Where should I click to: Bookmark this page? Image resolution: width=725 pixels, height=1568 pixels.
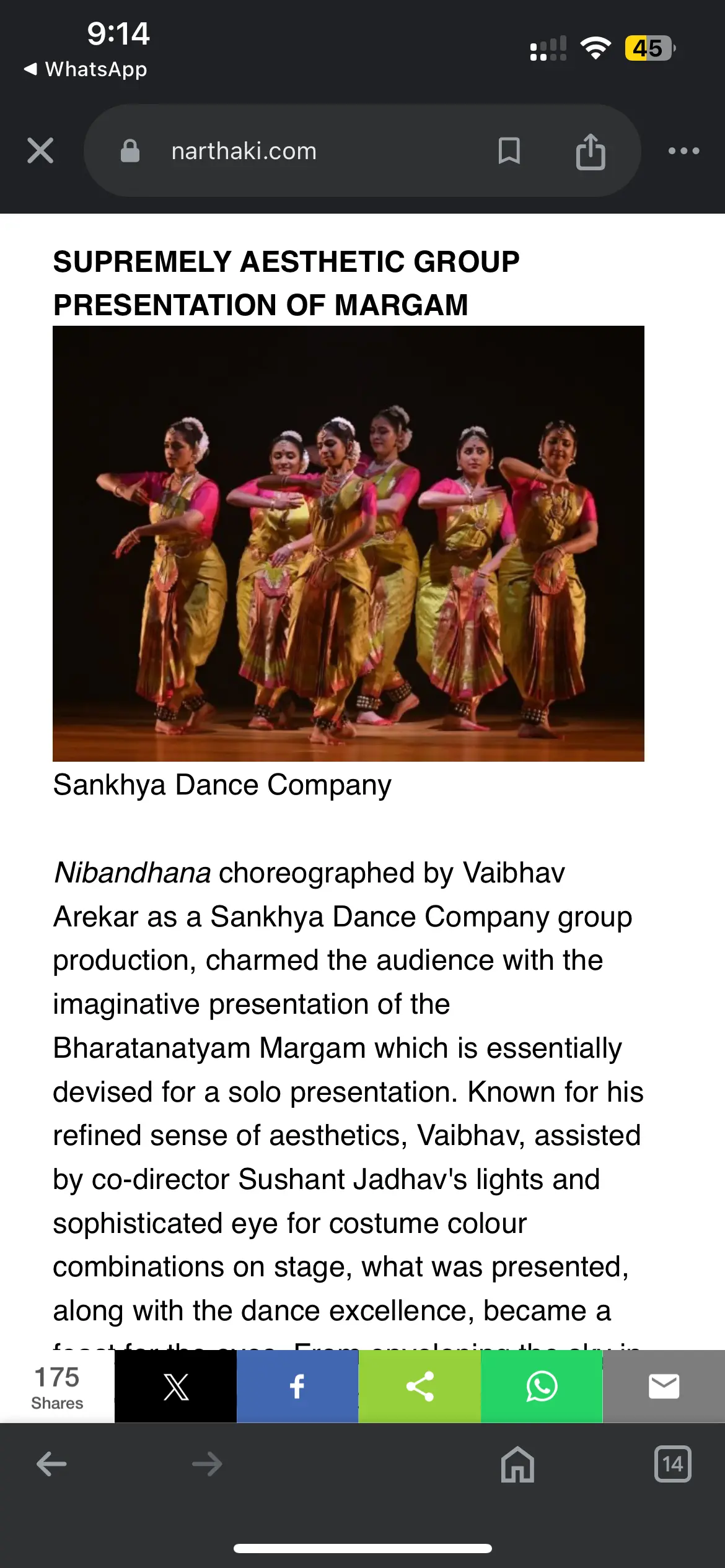click(509, 150)
